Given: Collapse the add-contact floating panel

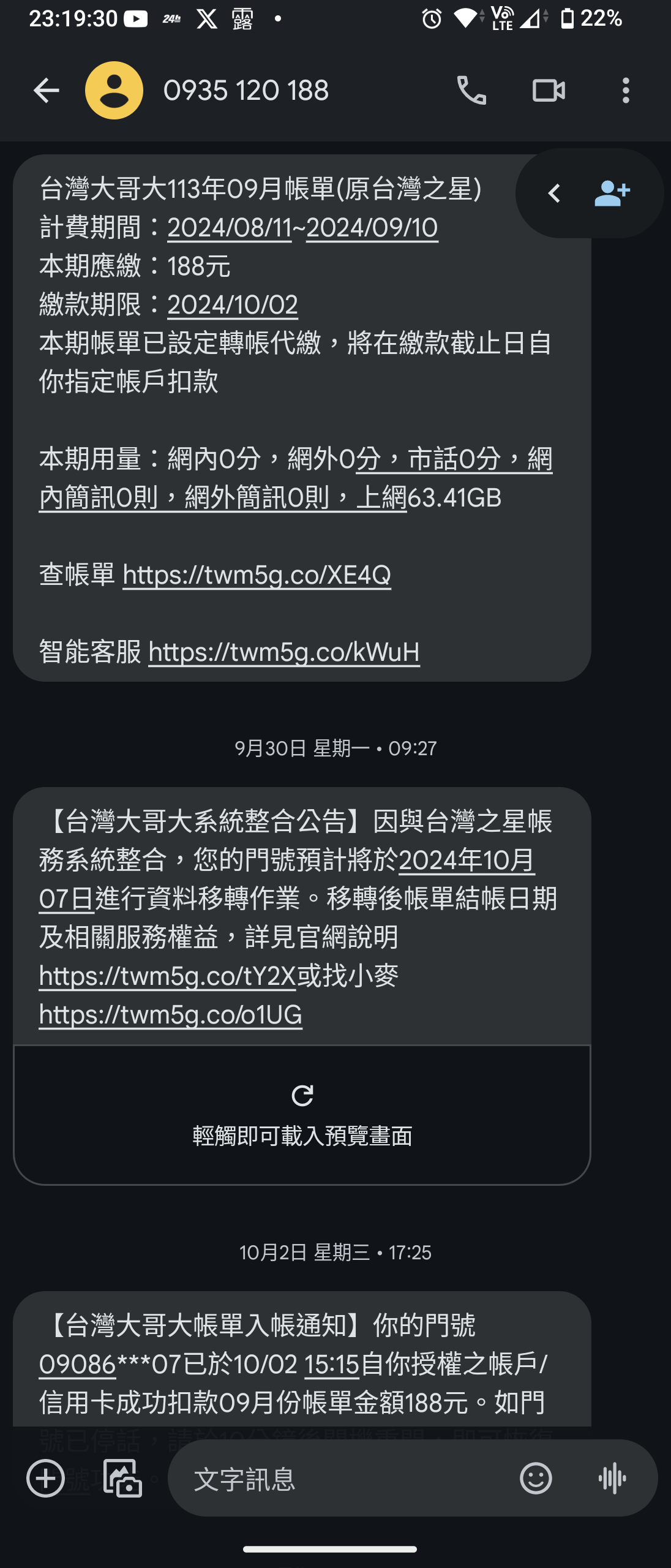Looking at the screenshot, I should (554, 194).
